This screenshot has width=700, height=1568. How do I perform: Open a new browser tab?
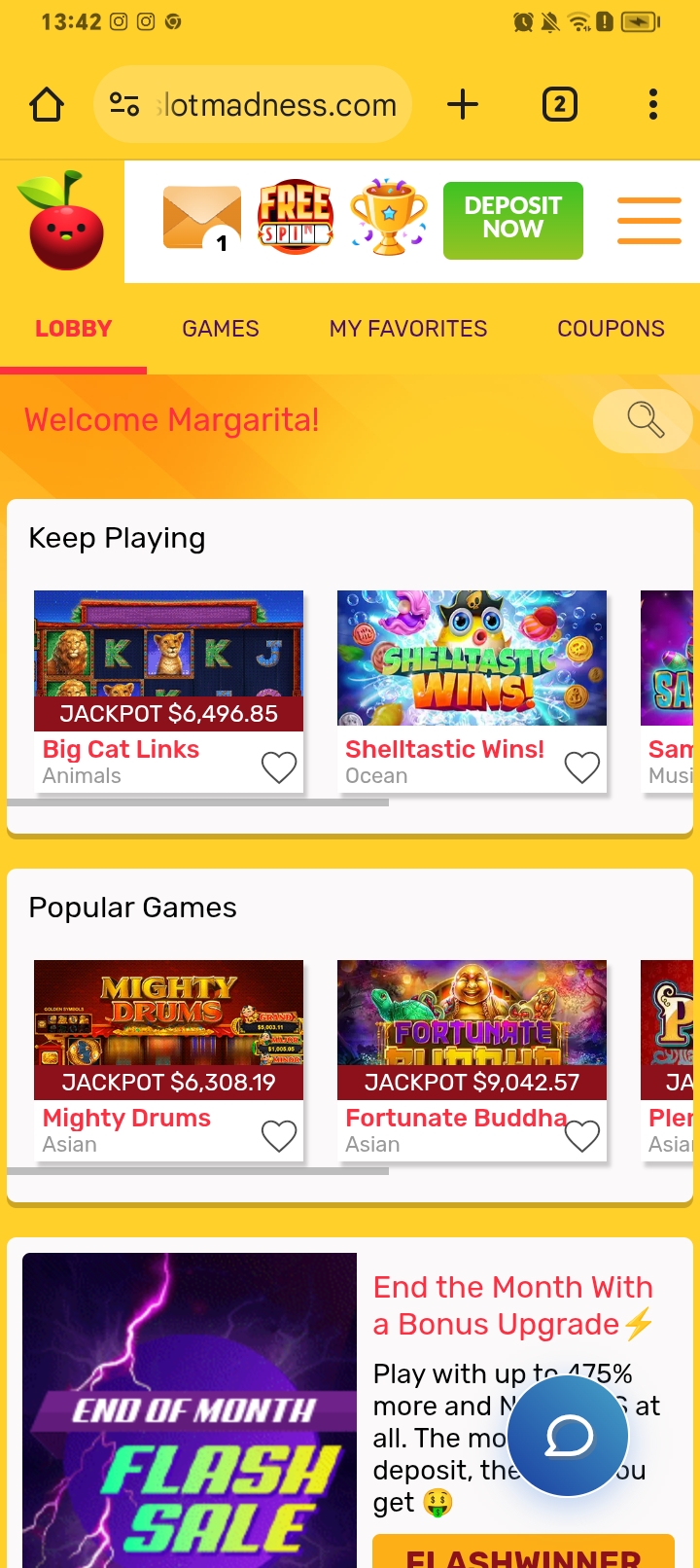click(x=463, y=104)
